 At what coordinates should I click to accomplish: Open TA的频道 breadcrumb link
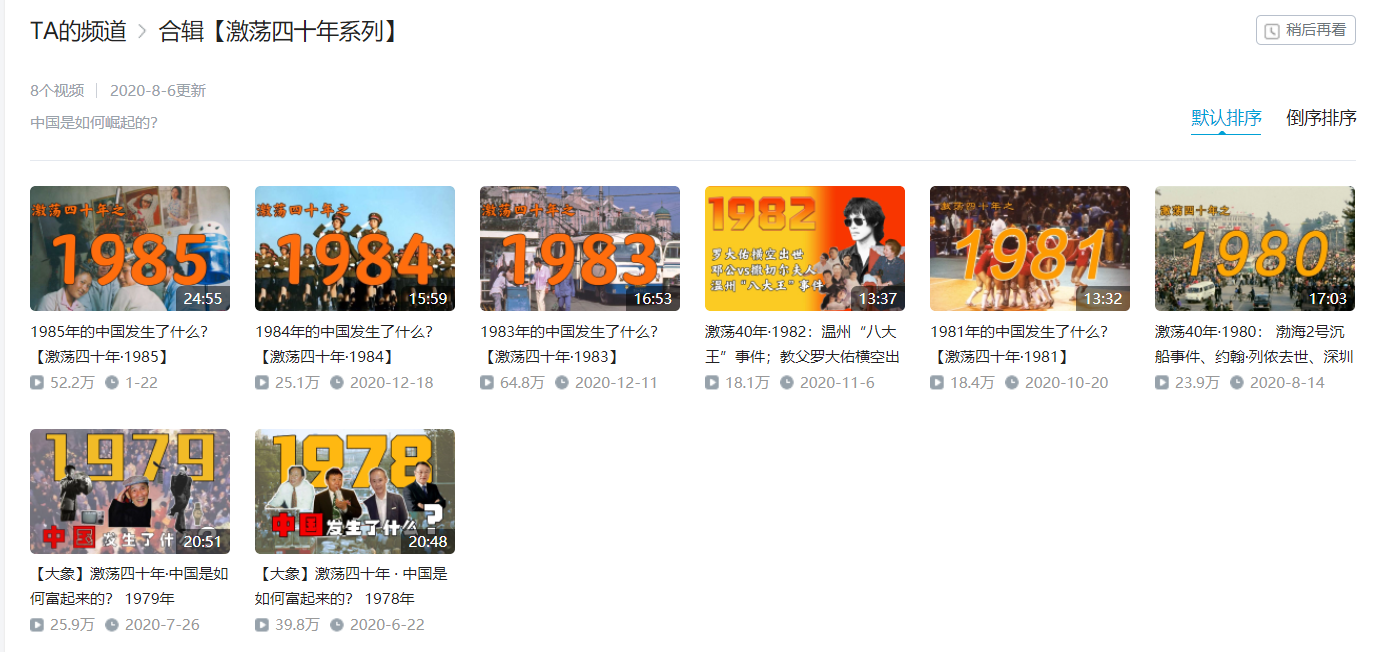(x=78, y=31)
